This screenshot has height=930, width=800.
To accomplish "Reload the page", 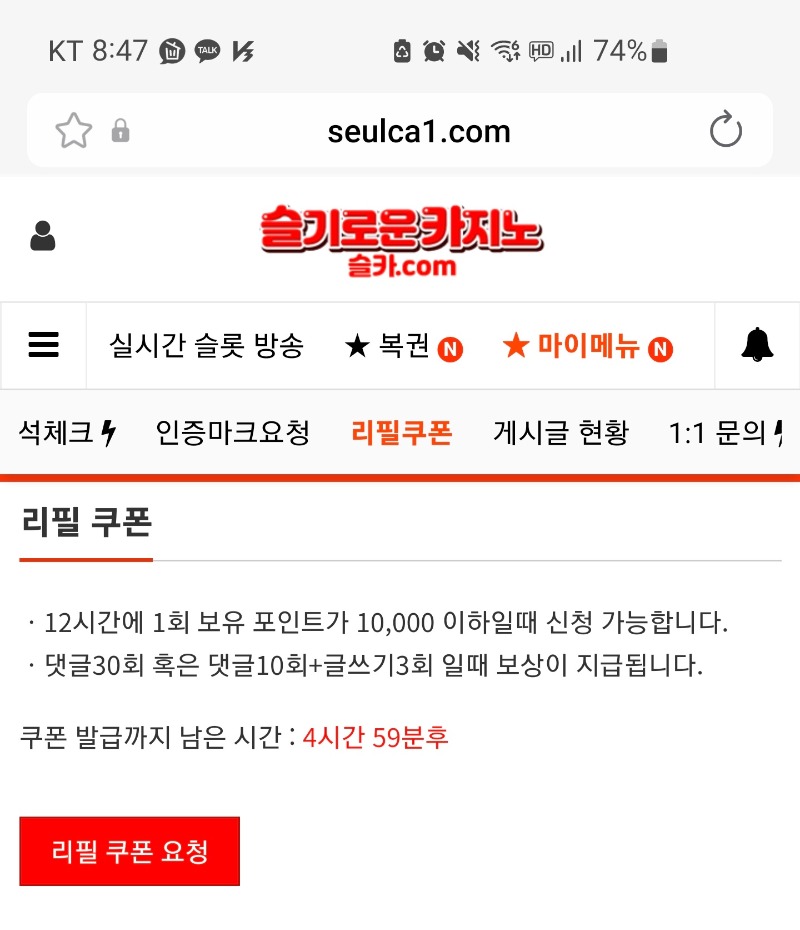I will coord(725,131).
